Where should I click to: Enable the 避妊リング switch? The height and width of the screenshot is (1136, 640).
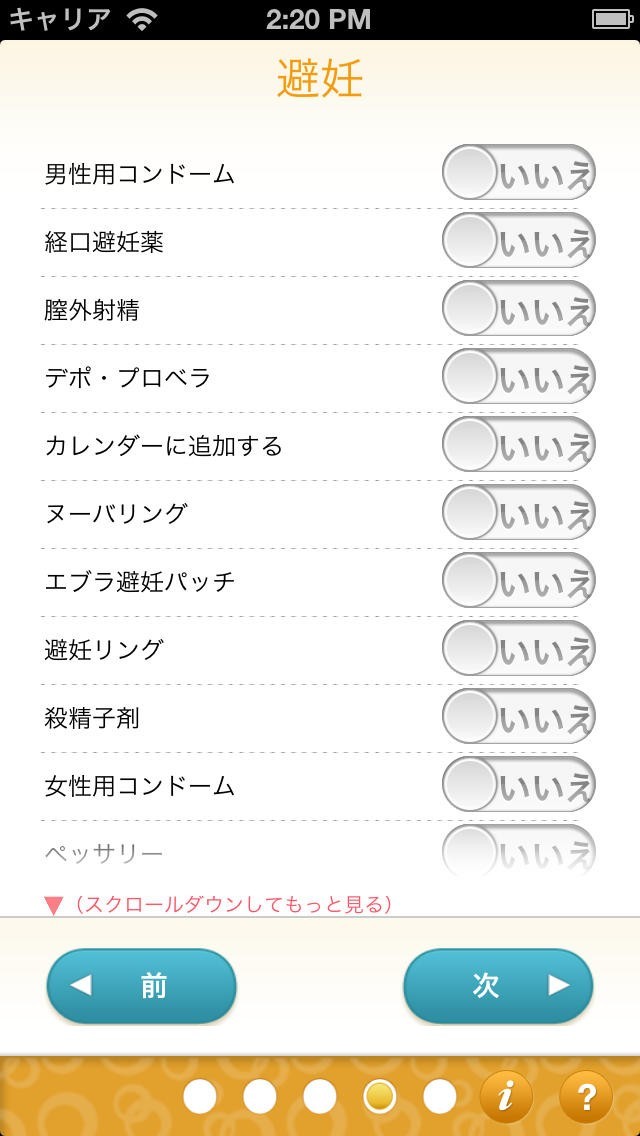[x=518, y=649]
